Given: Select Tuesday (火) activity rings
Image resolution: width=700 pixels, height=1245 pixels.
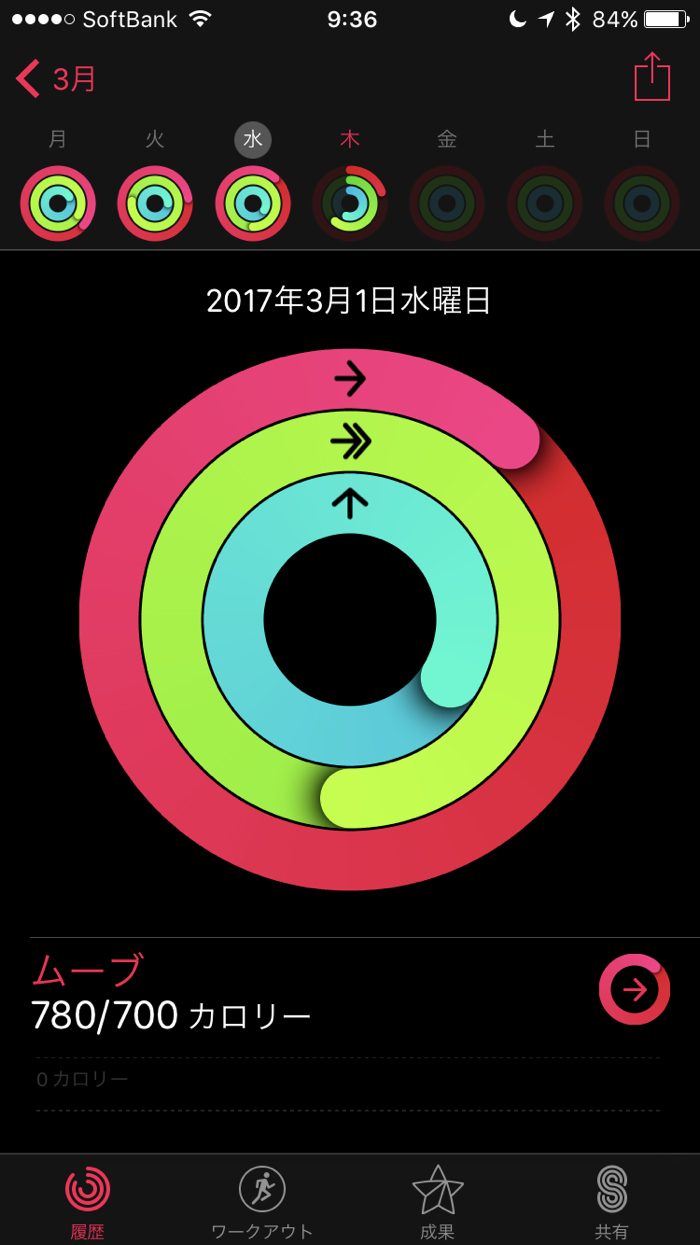Looking at the screenshot, I should click(155, 203).
